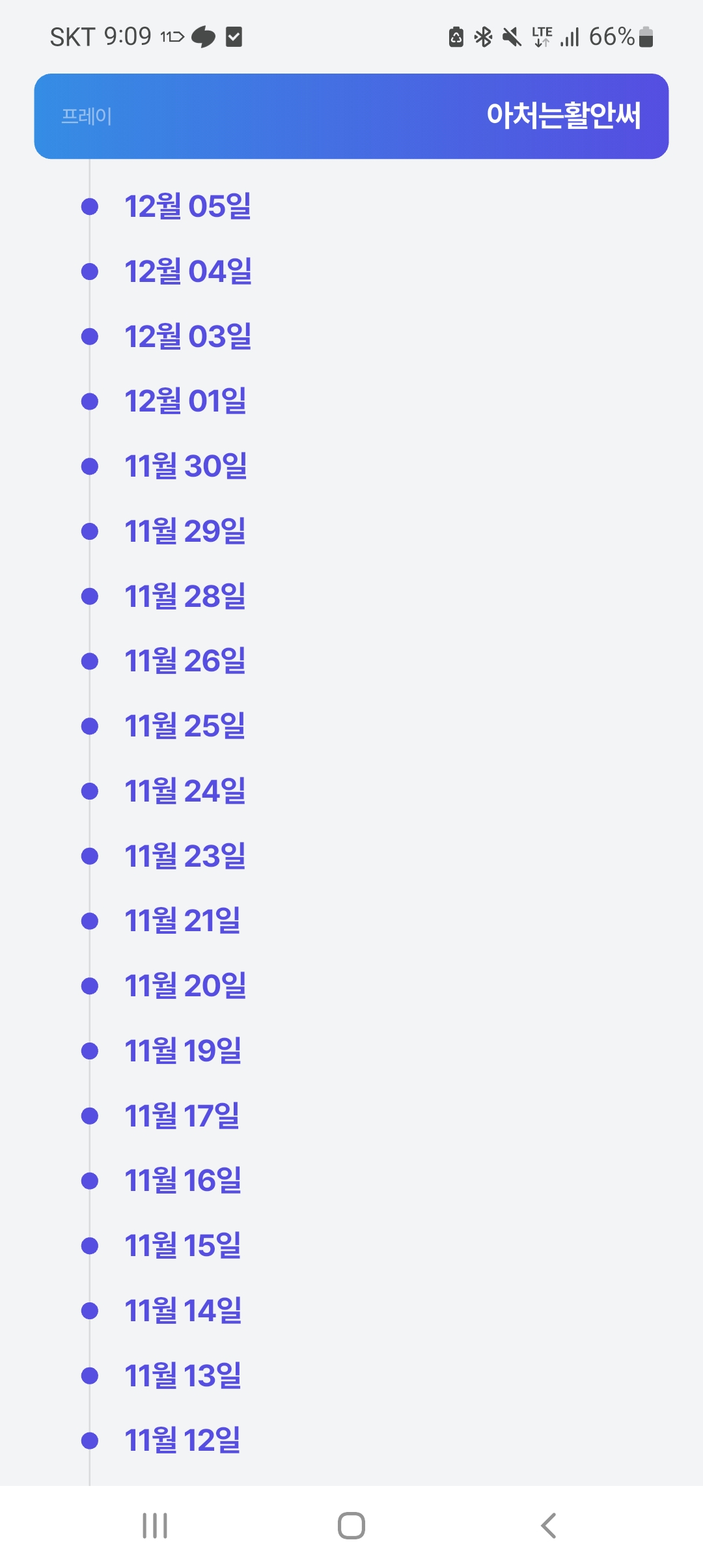Screen dimensions: 703x1568
Task: View the 11월 15일 entry
Action: pos(183,1246)
